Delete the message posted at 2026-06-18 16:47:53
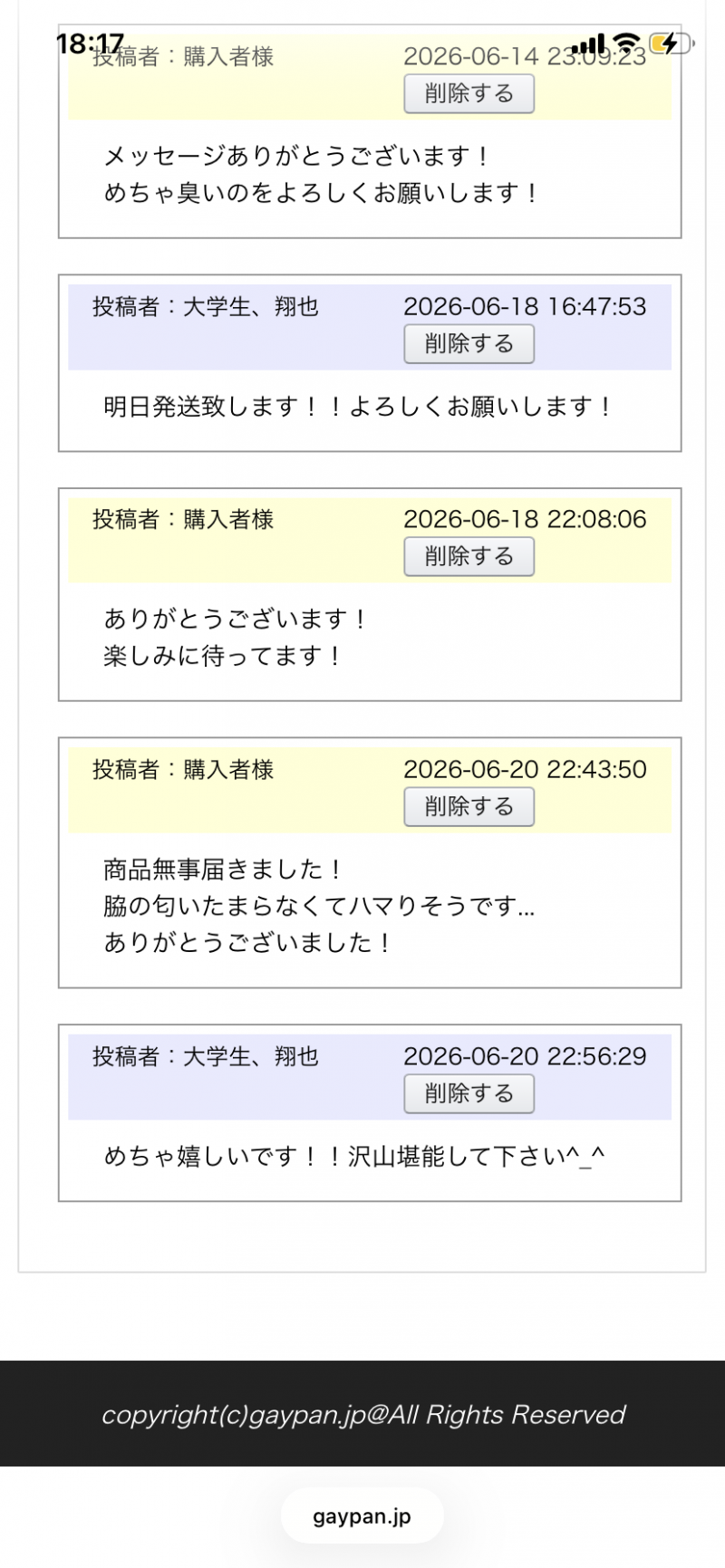This screenshot has width=725, height=1568. [469, 344]
